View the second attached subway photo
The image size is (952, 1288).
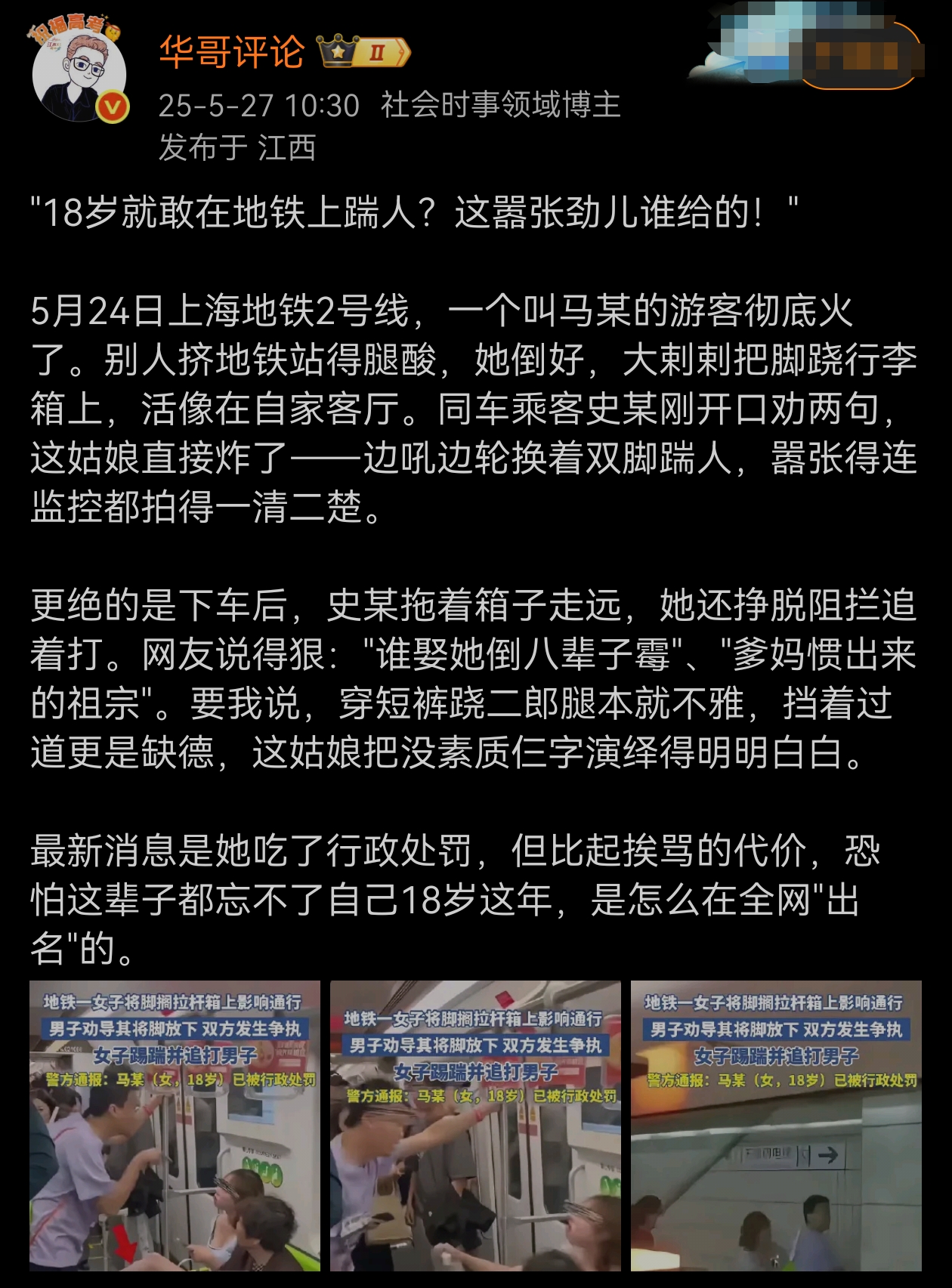[475, 1126]
